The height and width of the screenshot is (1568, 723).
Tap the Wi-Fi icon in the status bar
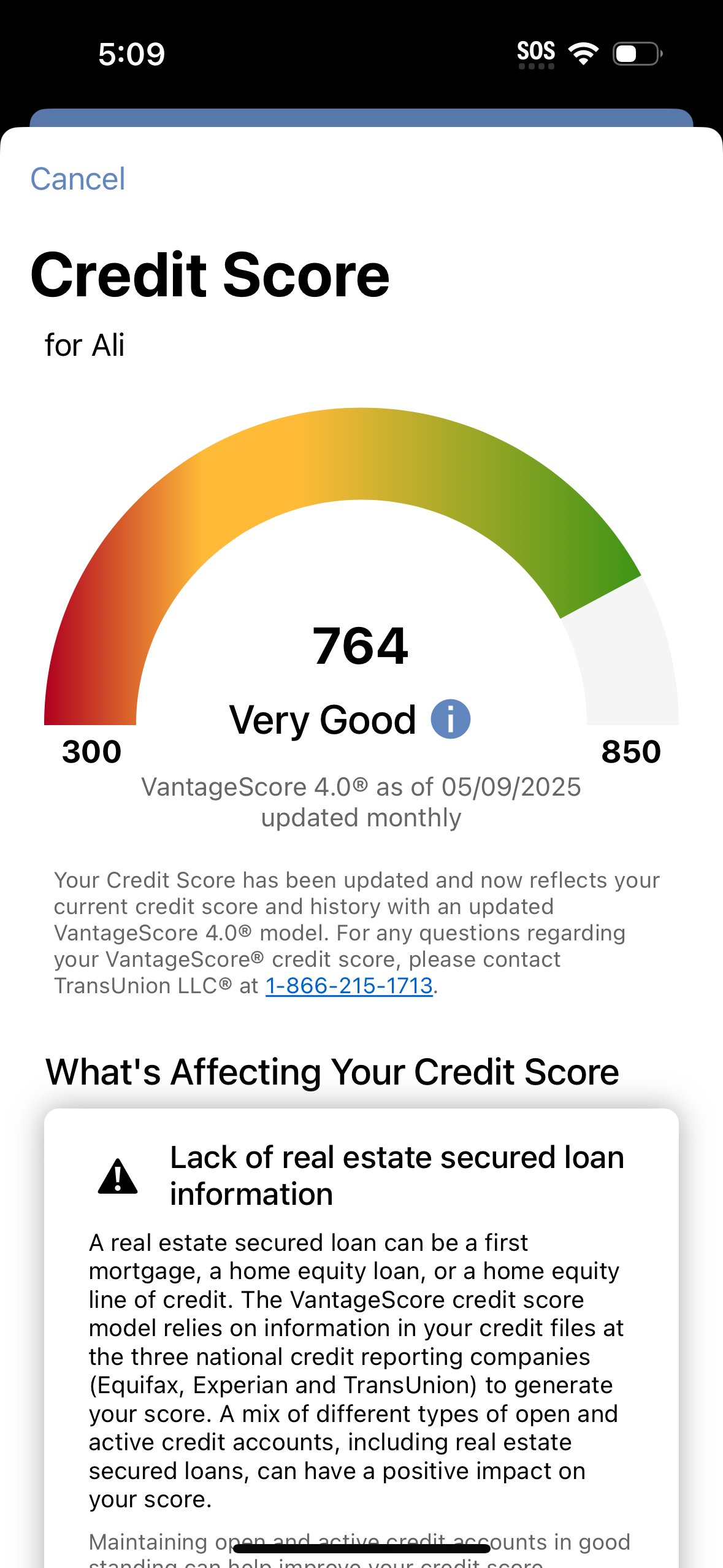point(583,53)
